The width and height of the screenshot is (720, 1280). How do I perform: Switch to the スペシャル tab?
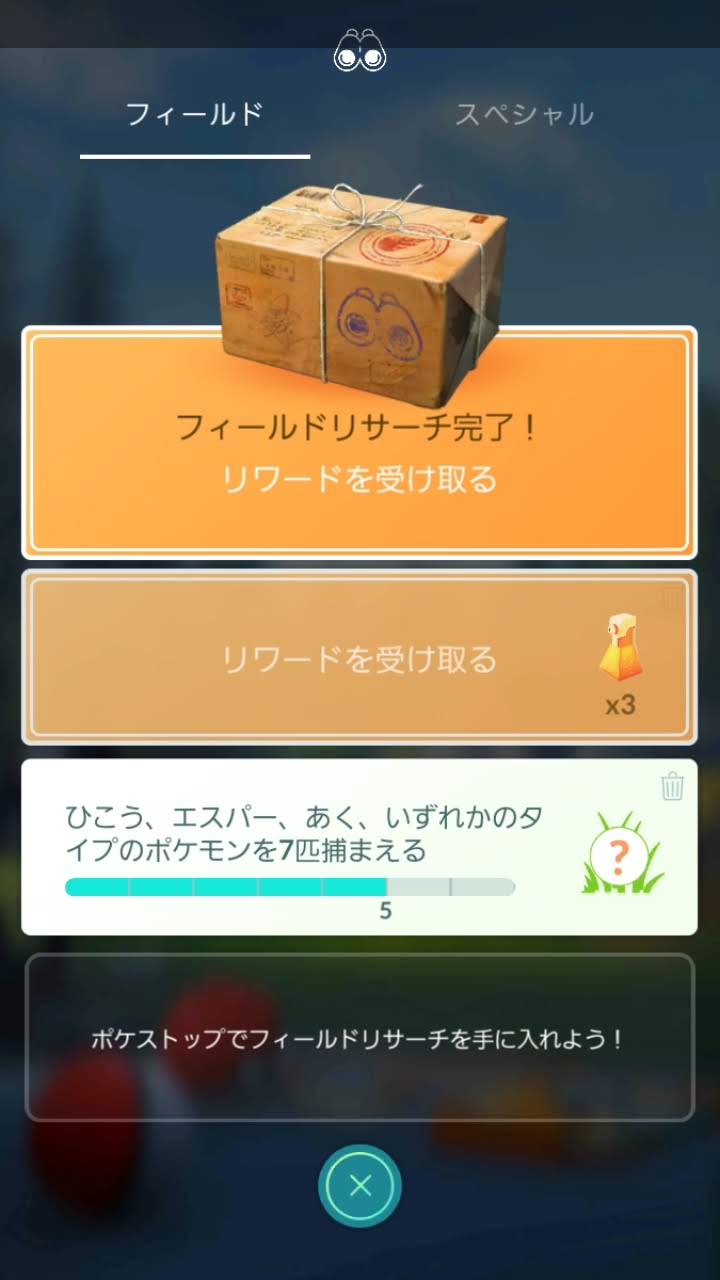pyautogui.click(x=524, y=115)
